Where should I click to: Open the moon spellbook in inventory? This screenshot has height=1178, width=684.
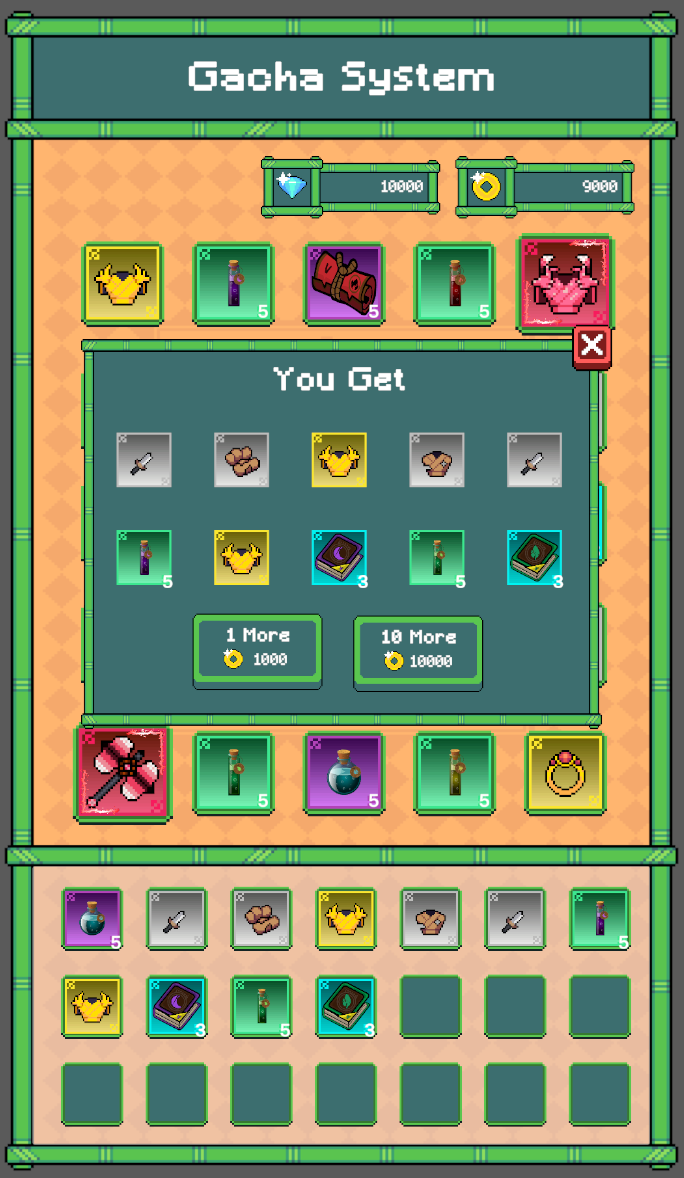(x=176, y=1006)
